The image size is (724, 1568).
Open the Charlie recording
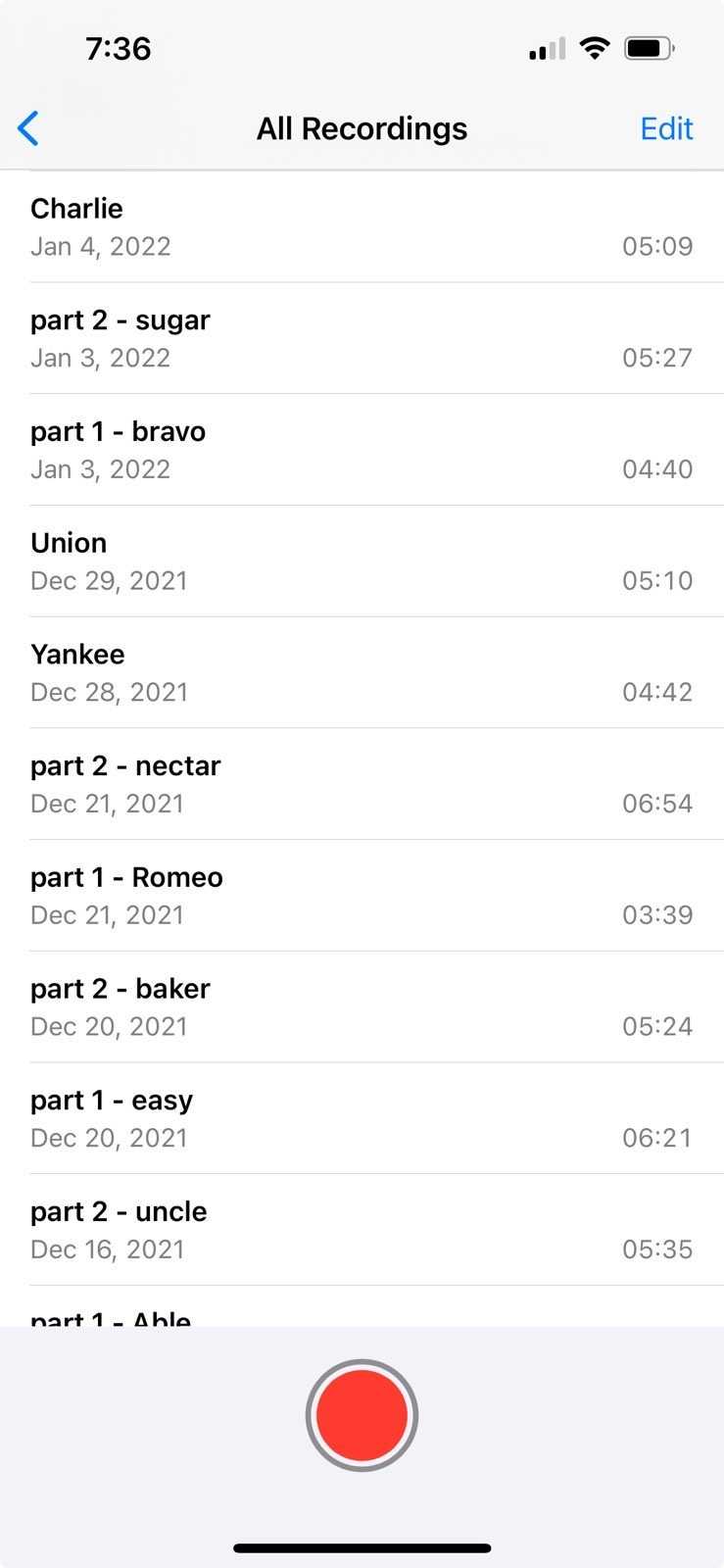[362, 226]
